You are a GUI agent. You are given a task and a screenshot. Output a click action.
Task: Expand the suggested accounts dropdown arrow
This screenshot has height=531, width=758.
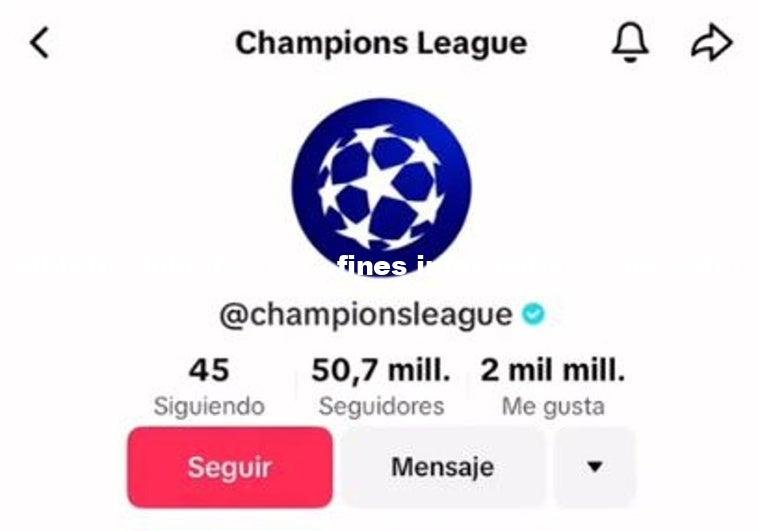(595, 467)
